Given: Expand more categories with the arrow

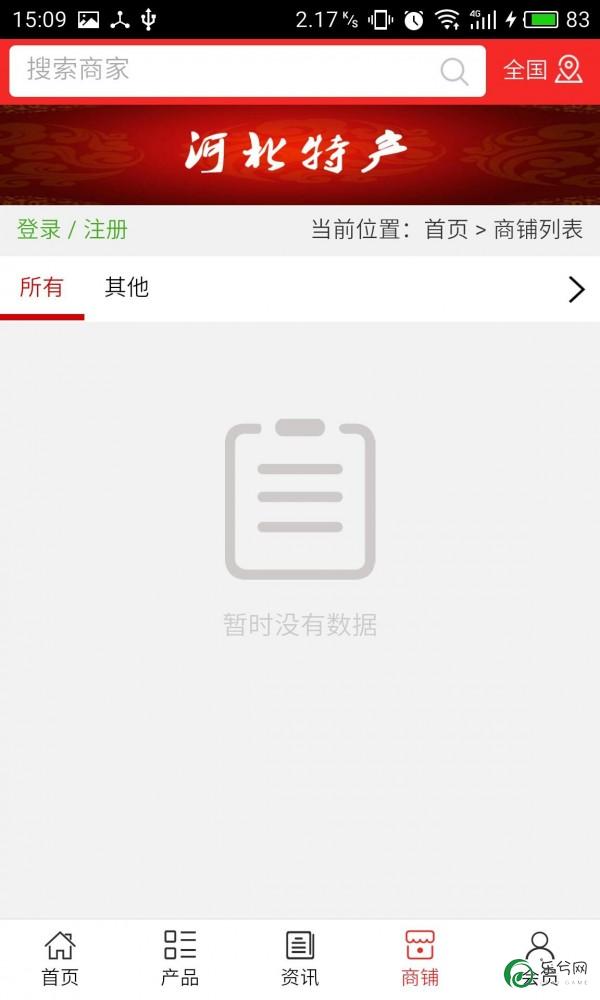Looking at the screenshot, I should [576, 289].
